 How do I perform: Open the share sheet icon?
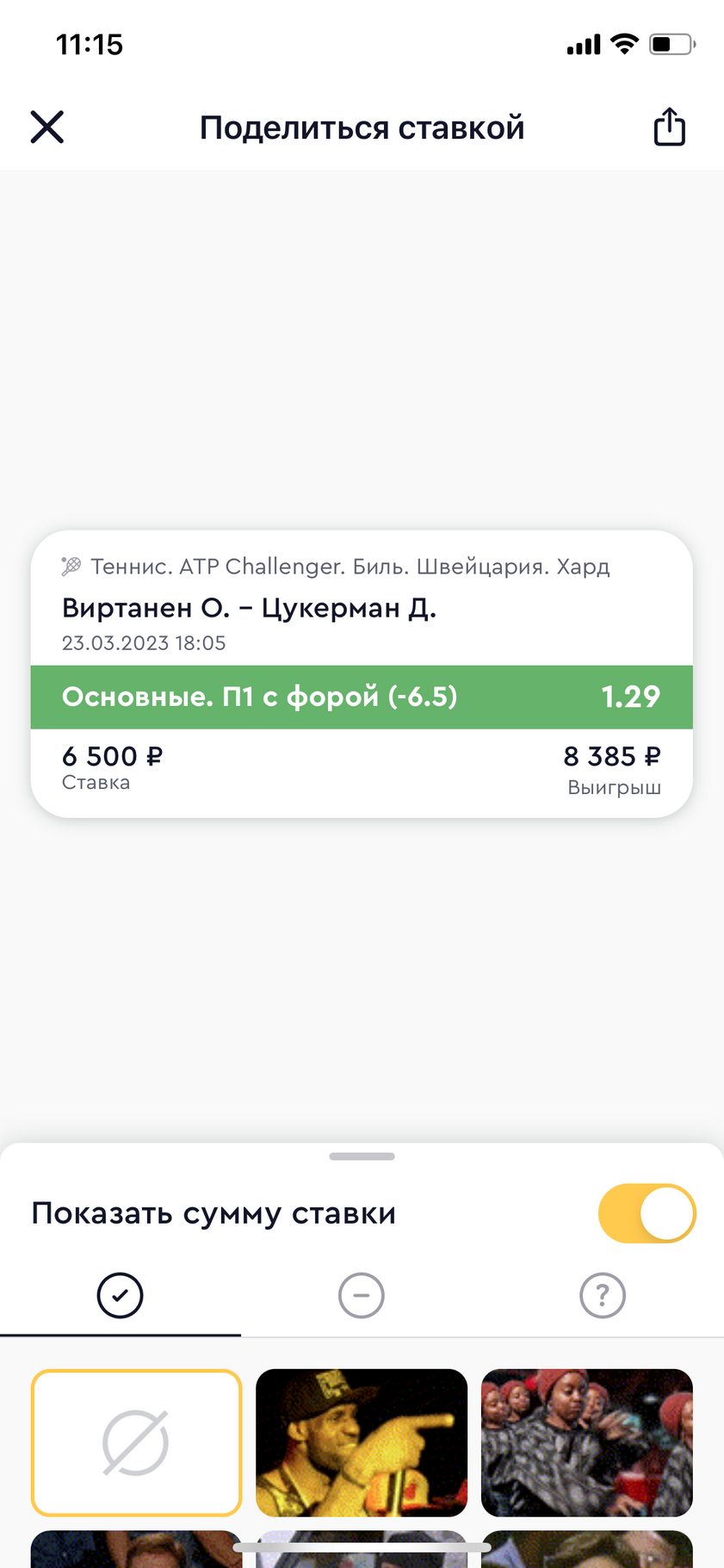click(669, 127)
